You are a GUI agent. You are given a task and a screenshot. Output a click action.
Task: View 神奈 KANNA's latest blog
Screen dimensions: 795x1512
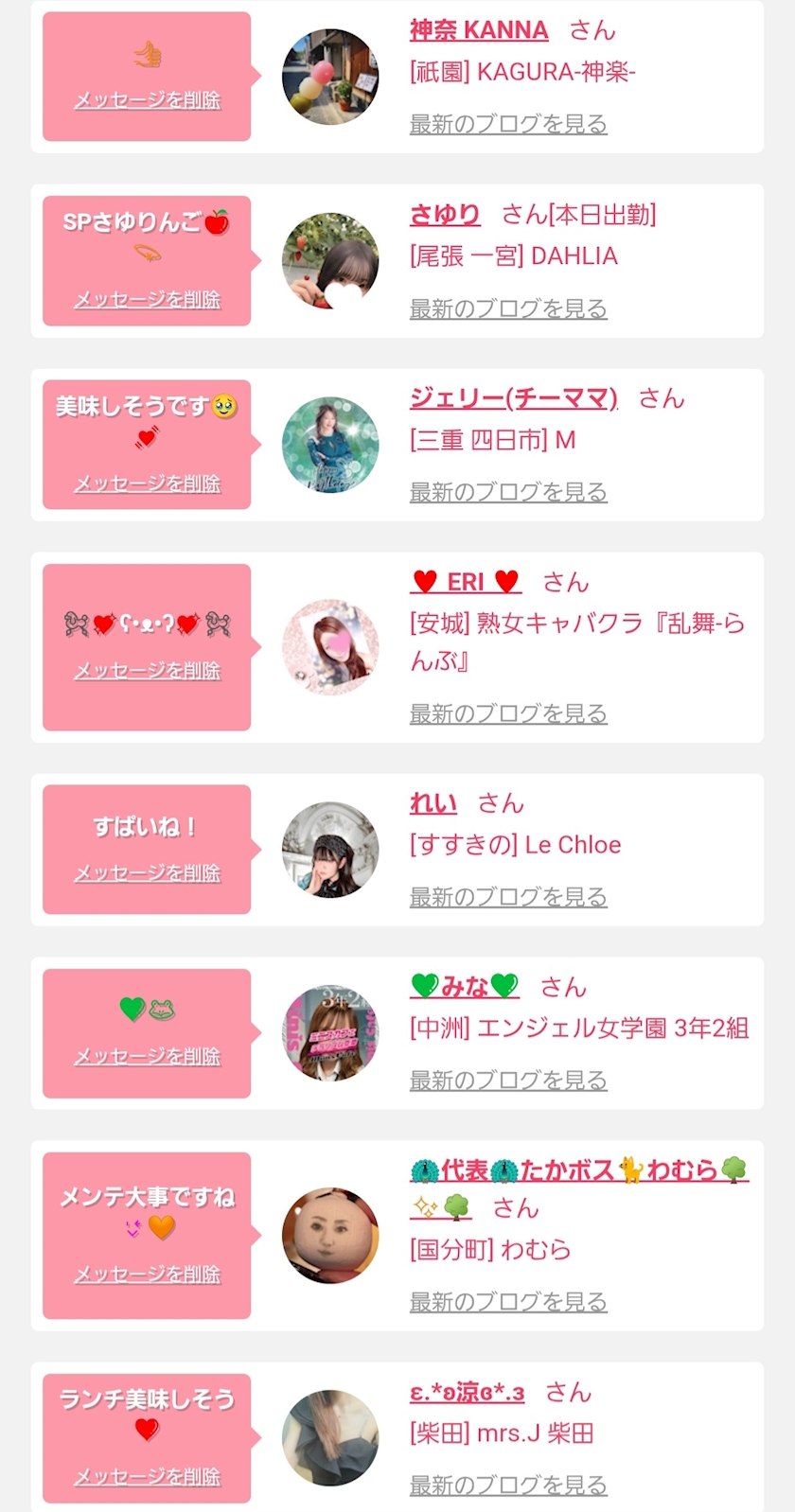507,124
